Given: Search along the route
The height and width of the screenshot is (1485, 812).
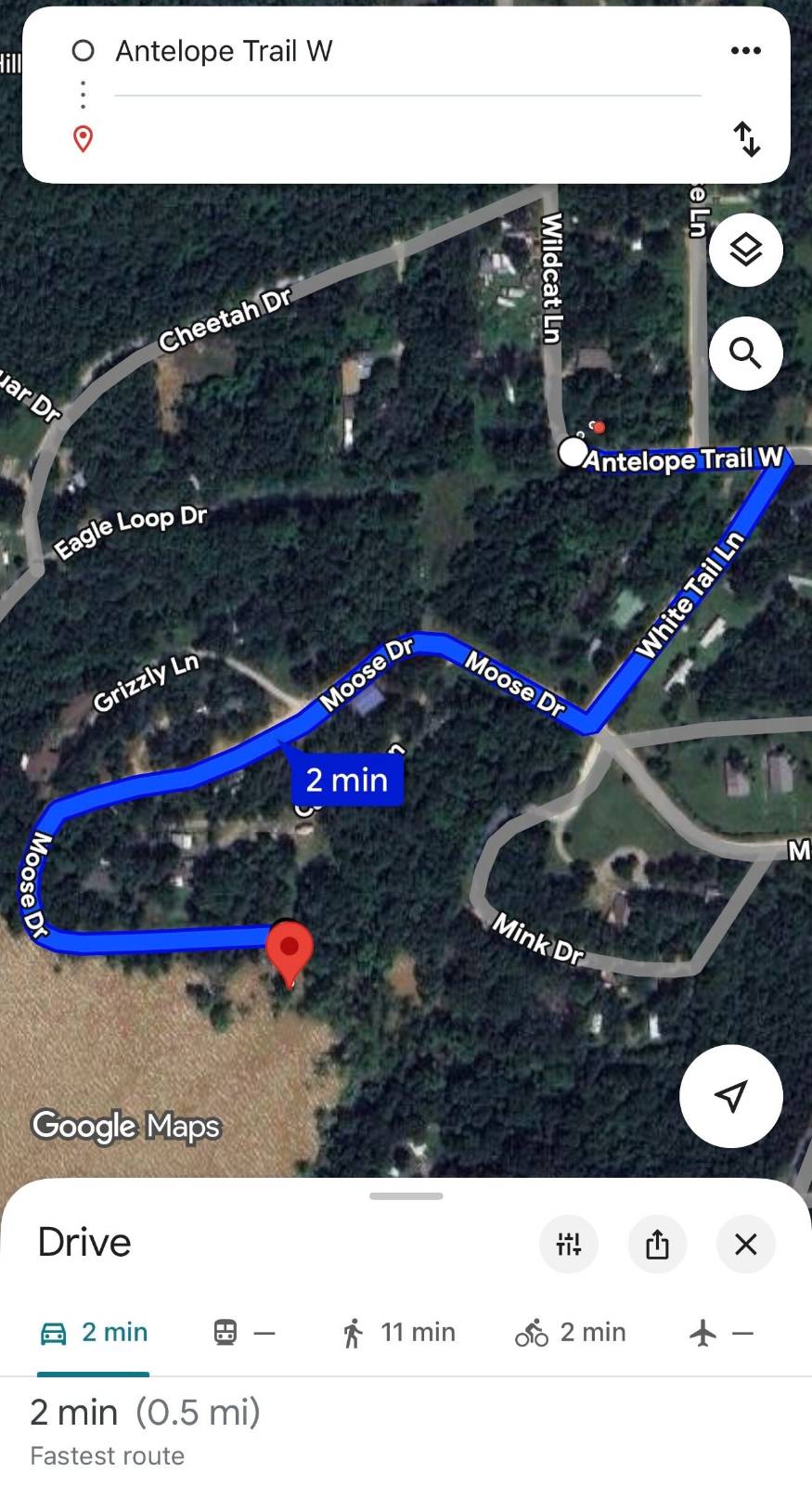Looking at the screenshot, I should (745, 353).
